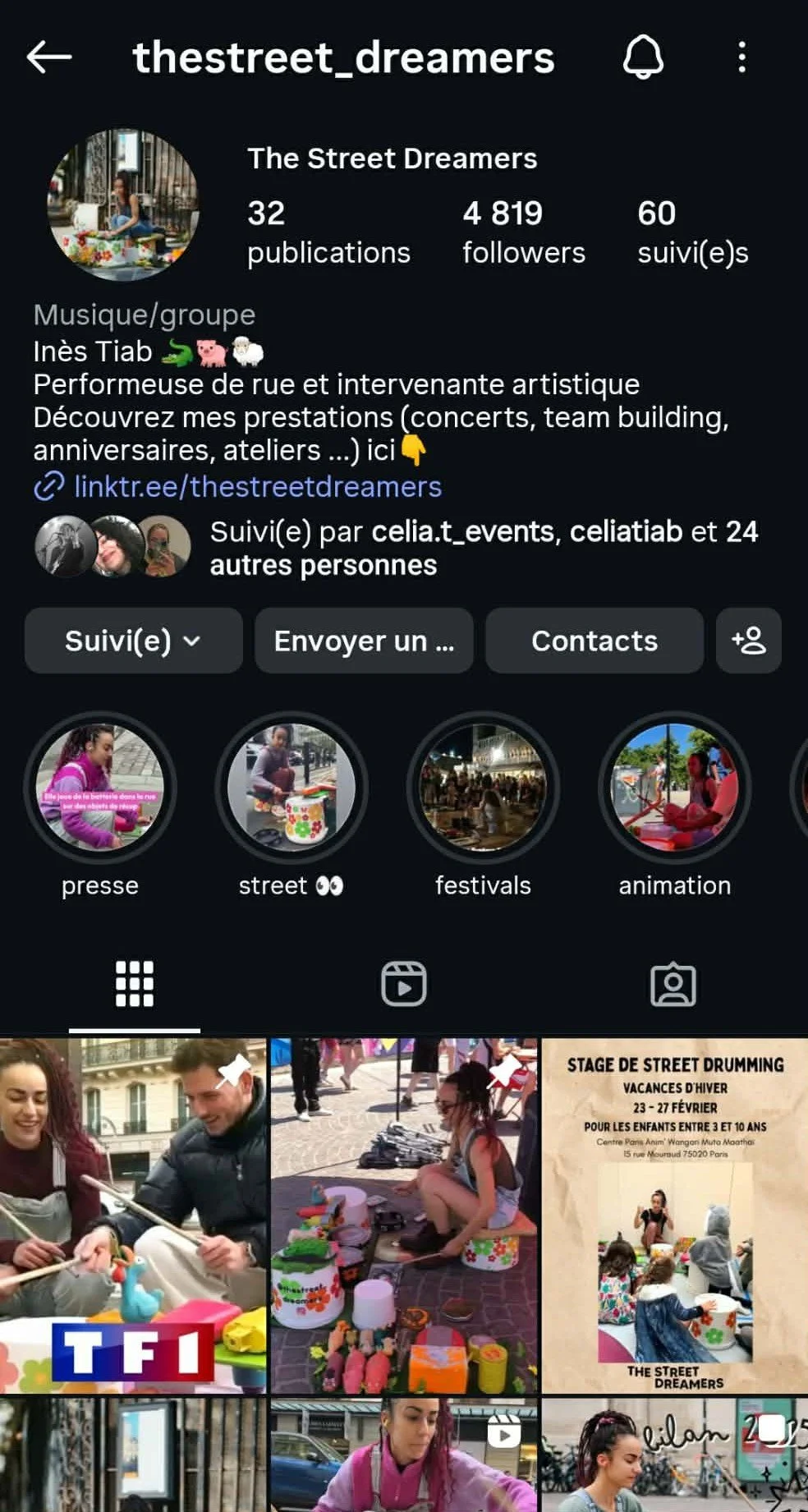Open the Stage de Street Drumming post
The height and width of the screenshot is (1512, 808).
[x=675, y=1216]
